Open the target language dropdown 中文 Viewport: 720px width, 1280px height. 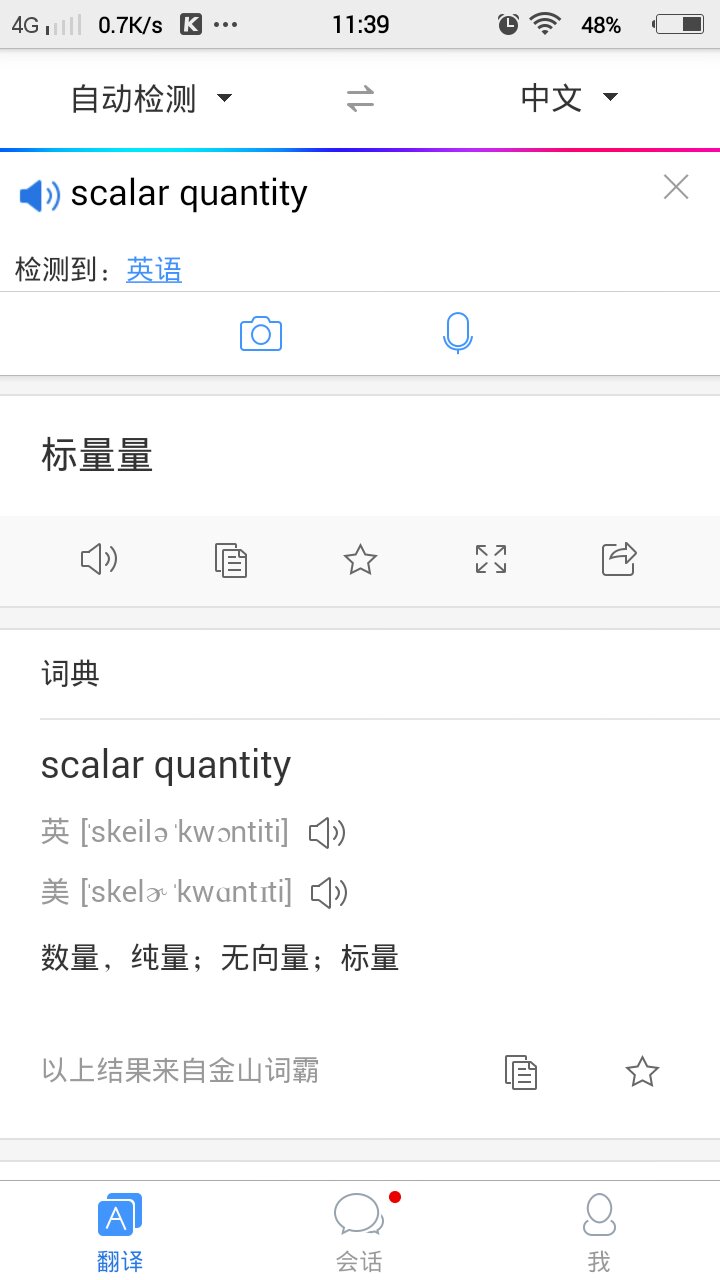(x=570, y=98)
